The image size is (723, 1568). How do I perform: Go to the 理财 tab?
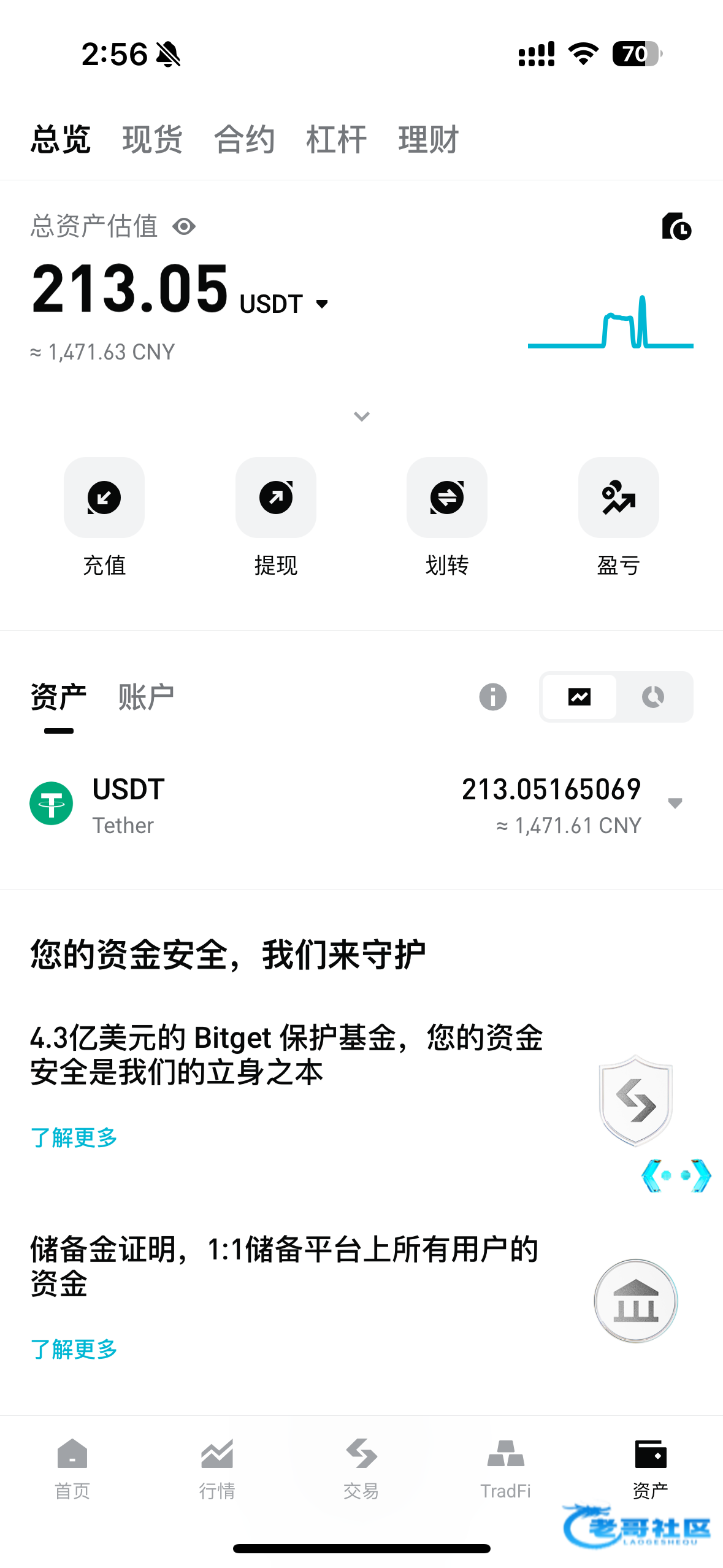tap(428, 139)
